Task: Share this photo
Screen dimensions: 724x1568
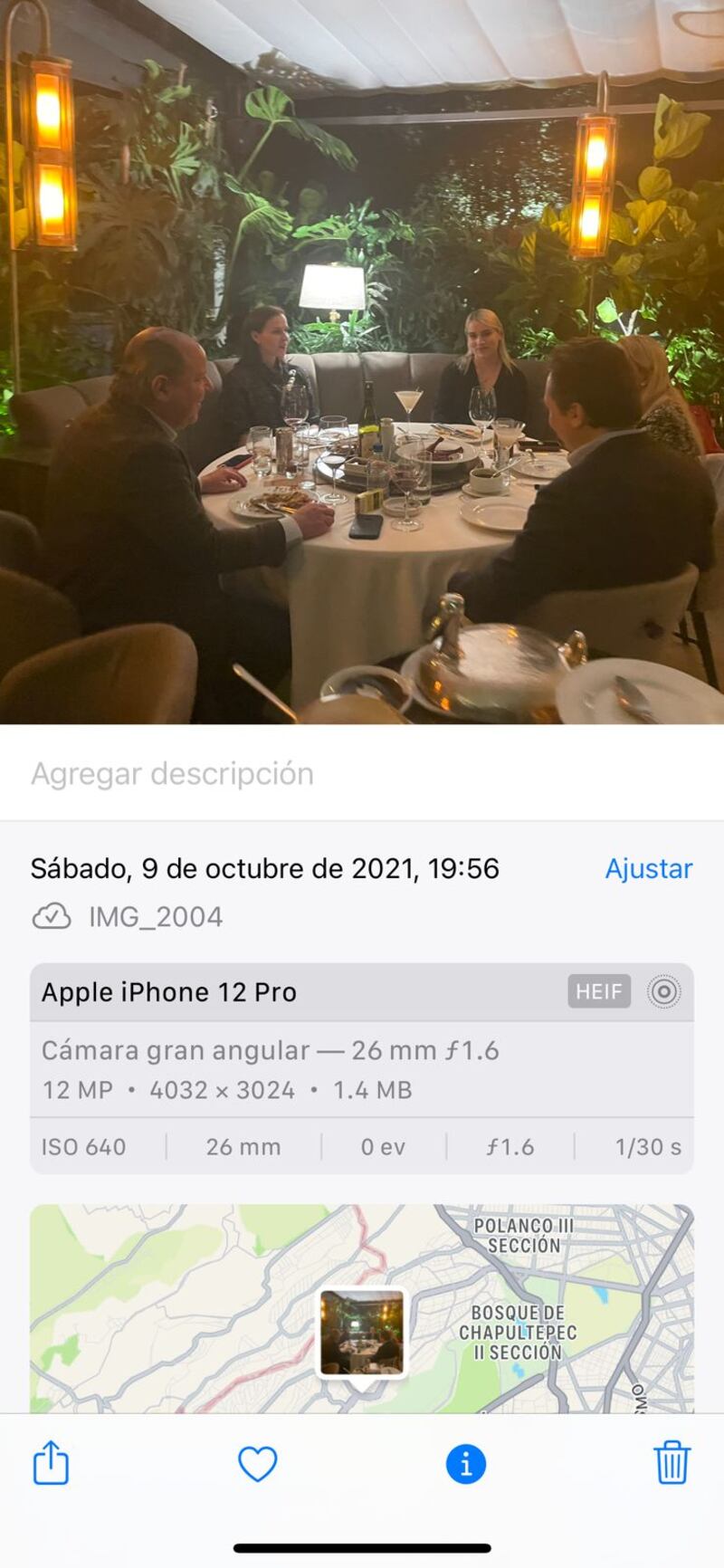Action: [51, 1462]
